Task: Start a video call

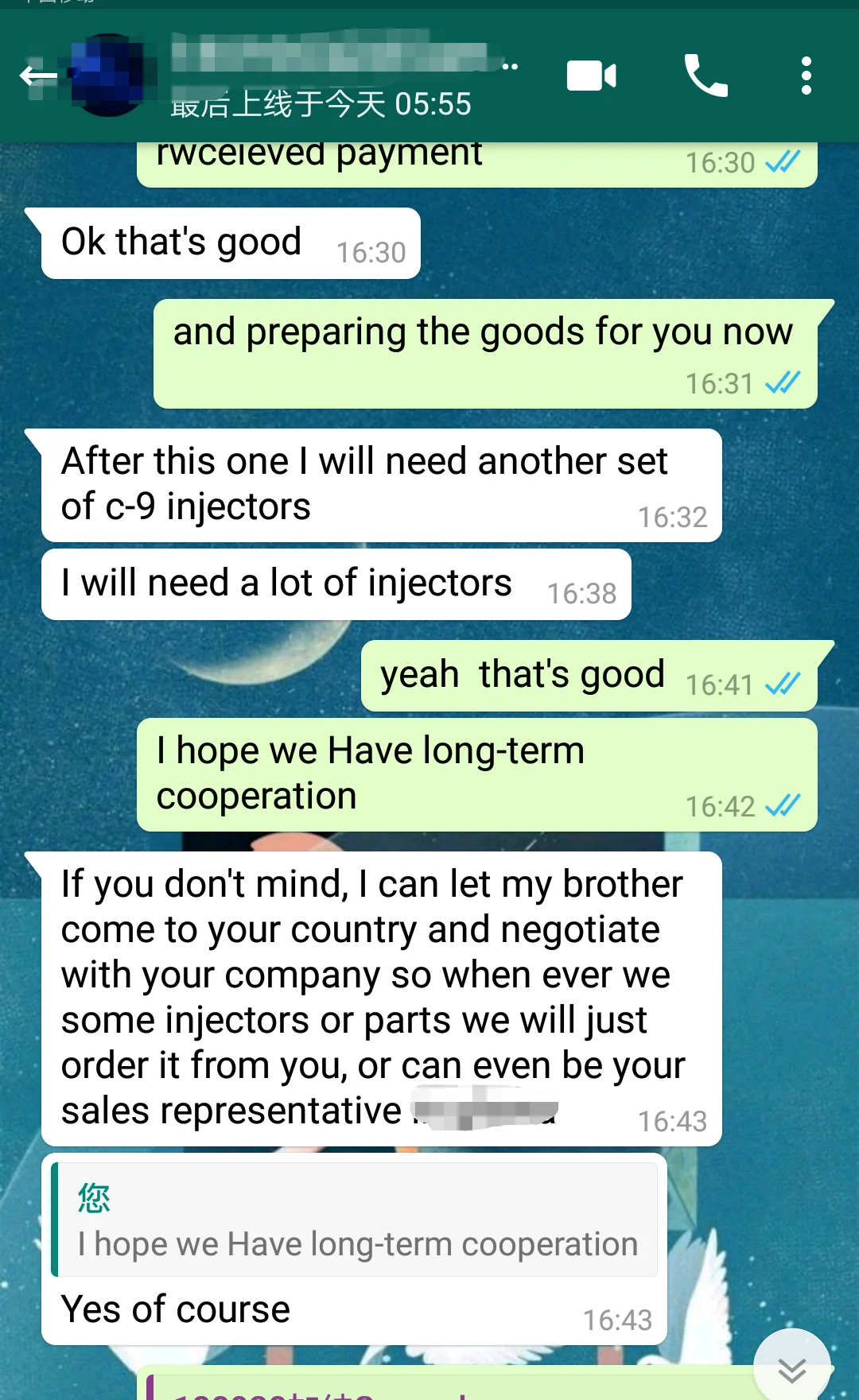Action: (x=591, y=76)
